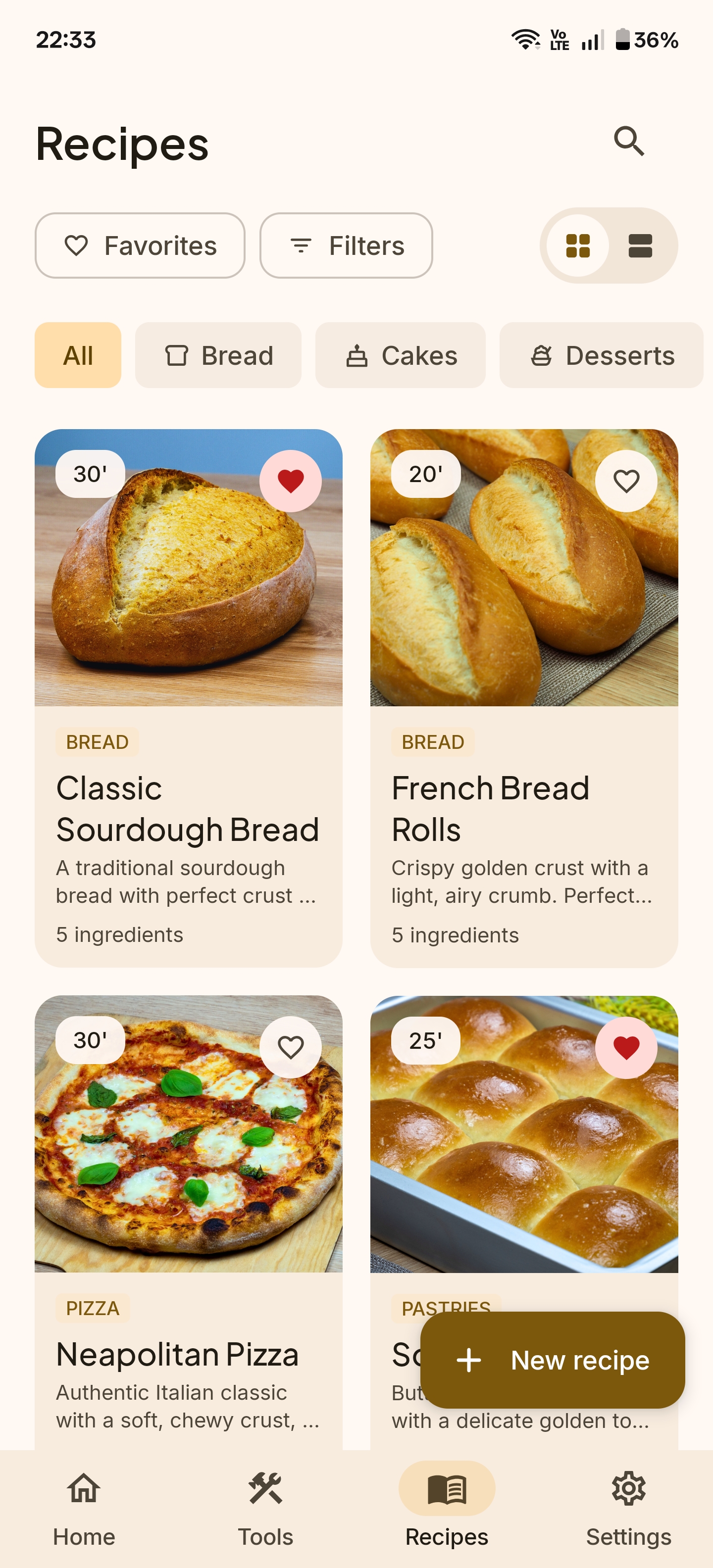
Task: Tap the New recipe button
Action: 553,1361
